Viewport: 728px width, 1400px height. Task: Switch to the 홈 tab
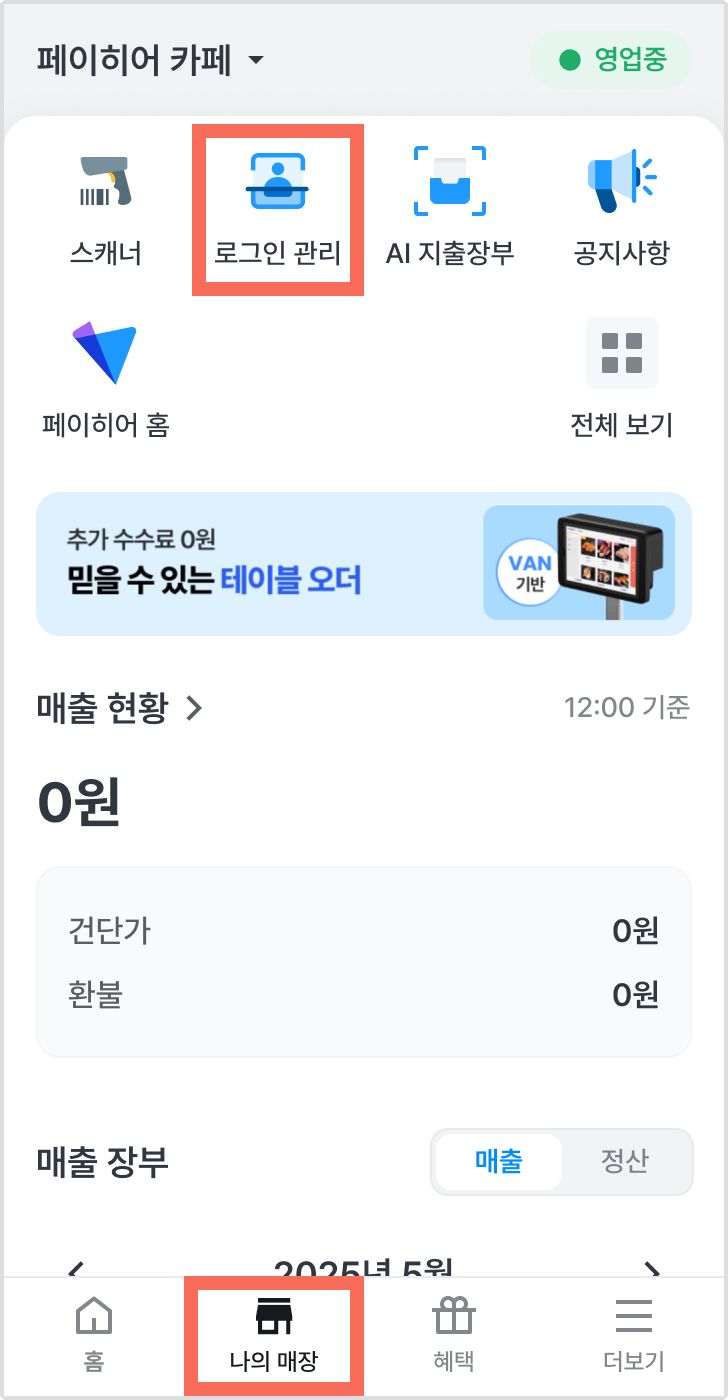(94, 1335)
